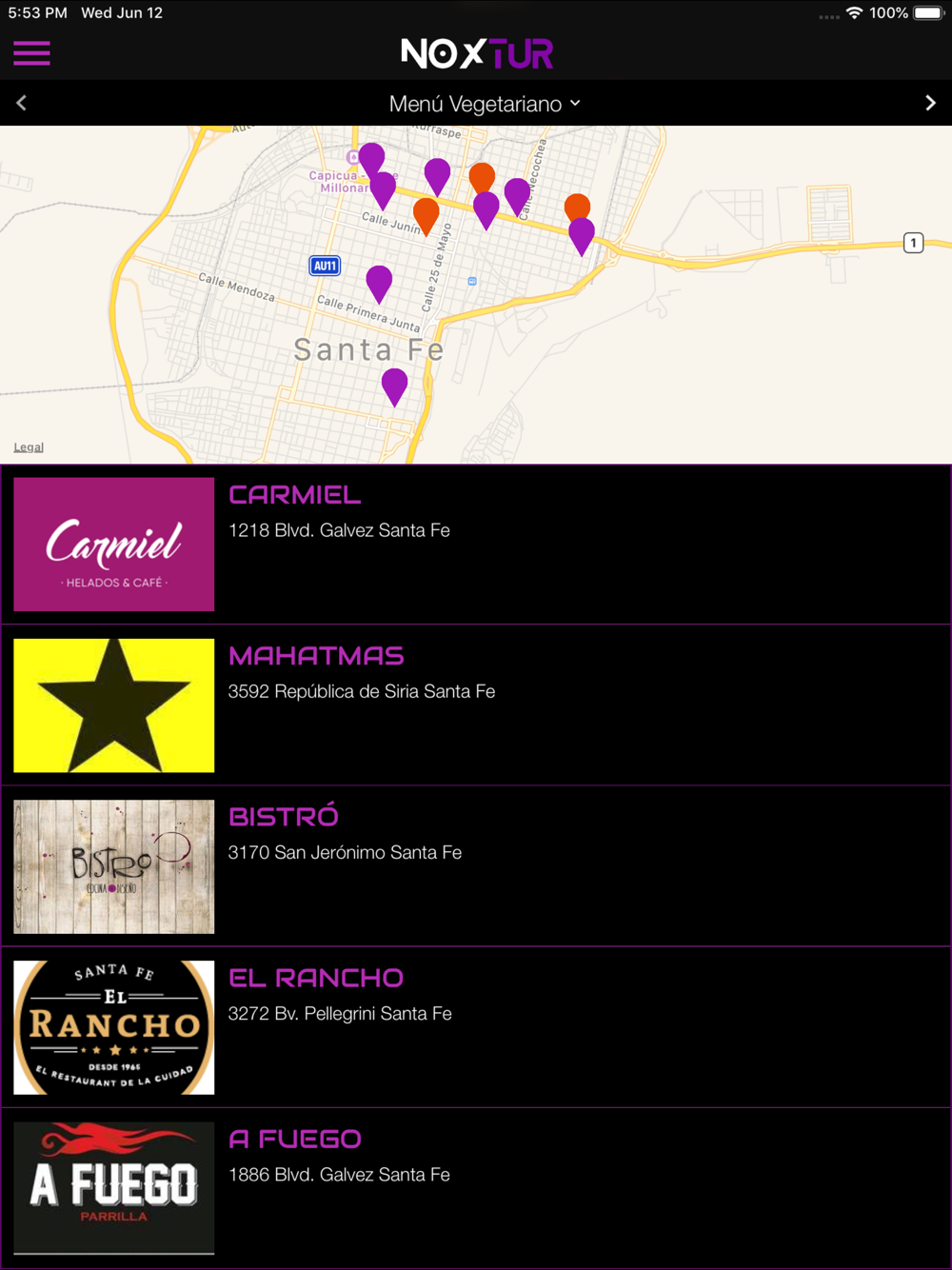Expand the Menú Vegetariano dropdown

pyautogui.click(x=485, y=104)
